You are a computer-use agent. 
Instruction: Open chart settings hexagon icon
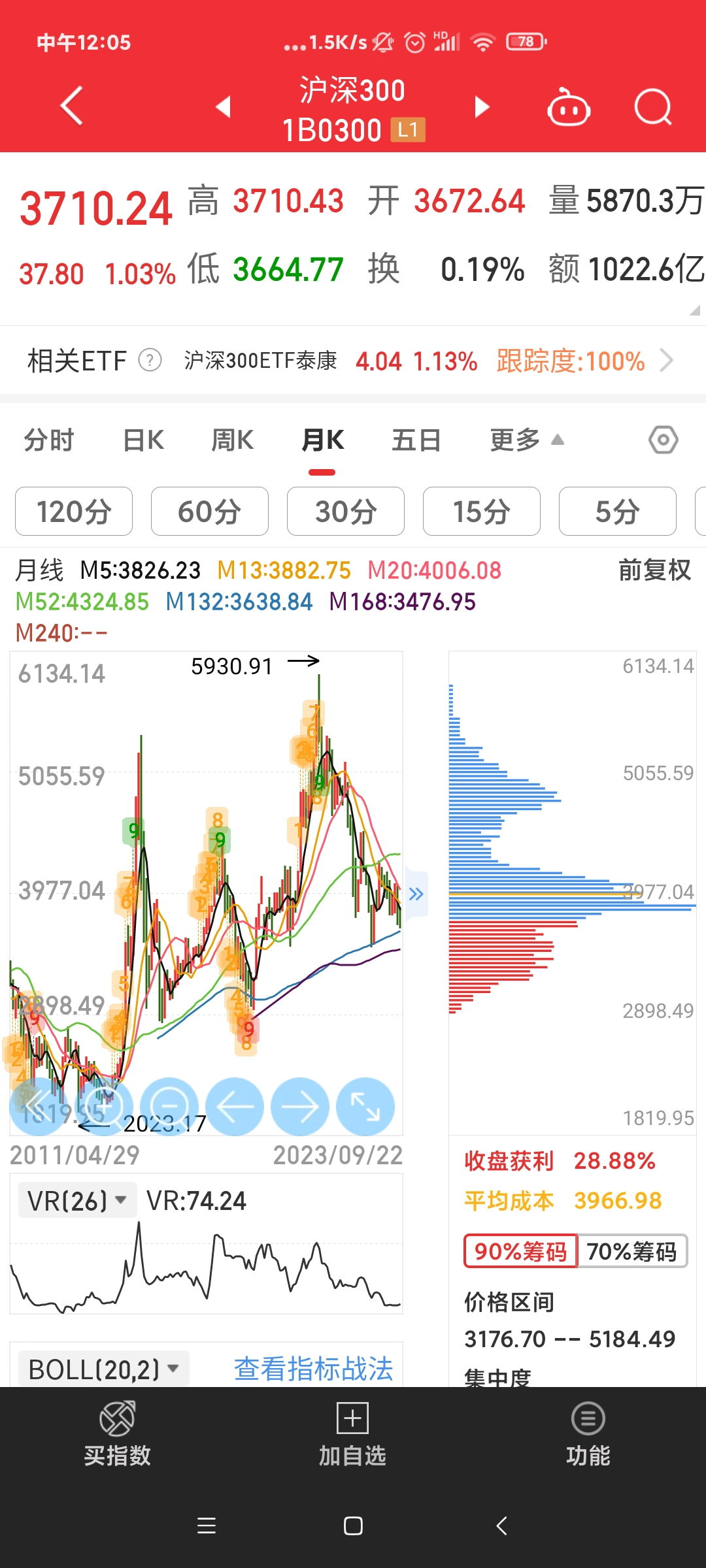tap(663, 440)
